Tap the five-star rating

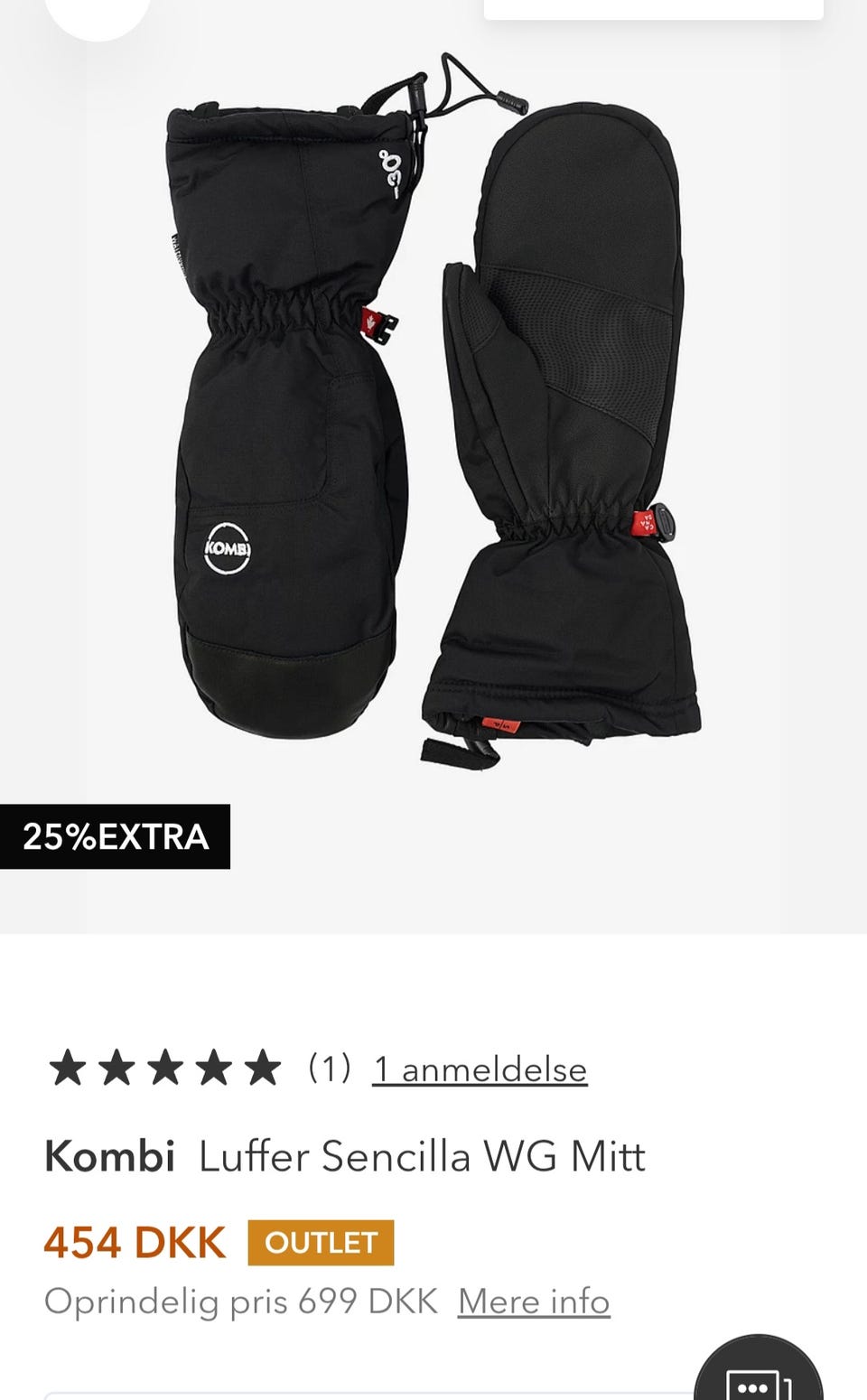click(x=164, y=1069)
